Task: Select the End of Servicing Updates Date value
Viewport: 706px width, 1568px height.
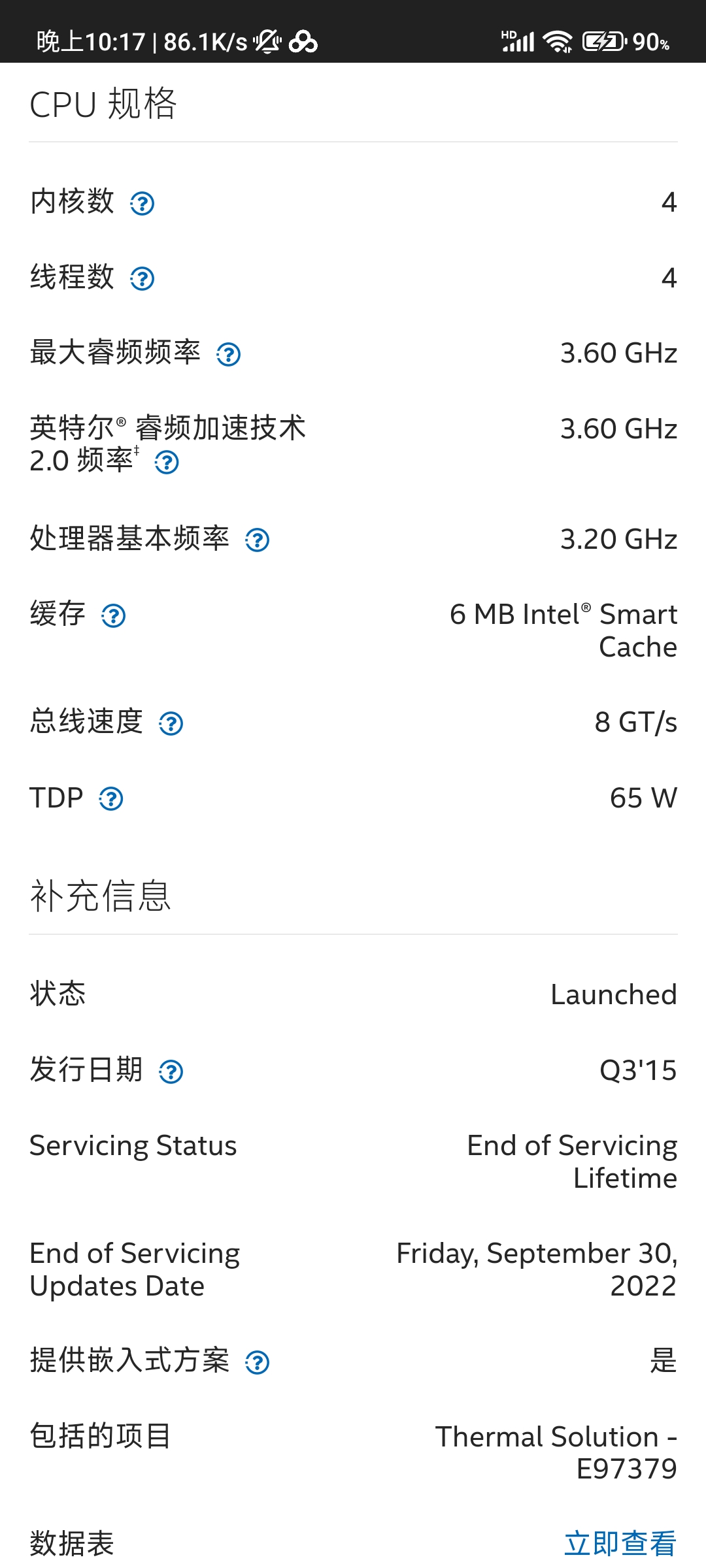Action: point(535,1269)
